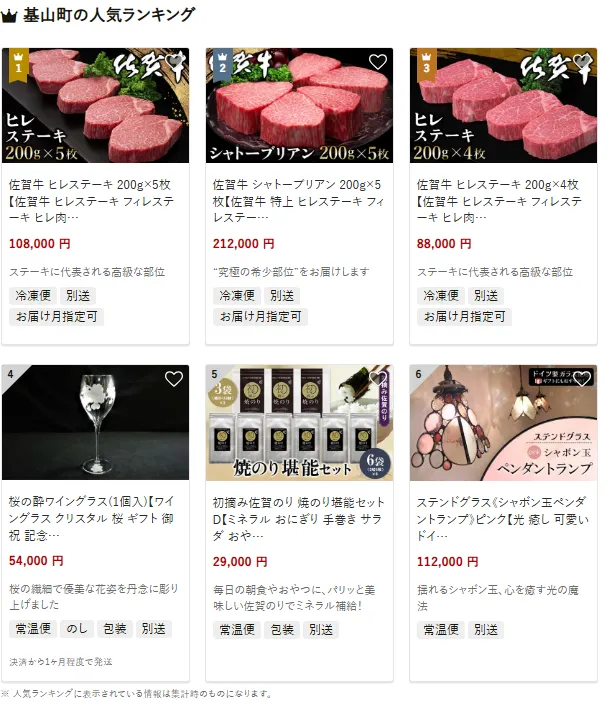Open the 佐賀牛 シャトーブリアン 200g×5枚 card
Image resolution: width=613 pixels, height=709 pixels.
(299, 200)
